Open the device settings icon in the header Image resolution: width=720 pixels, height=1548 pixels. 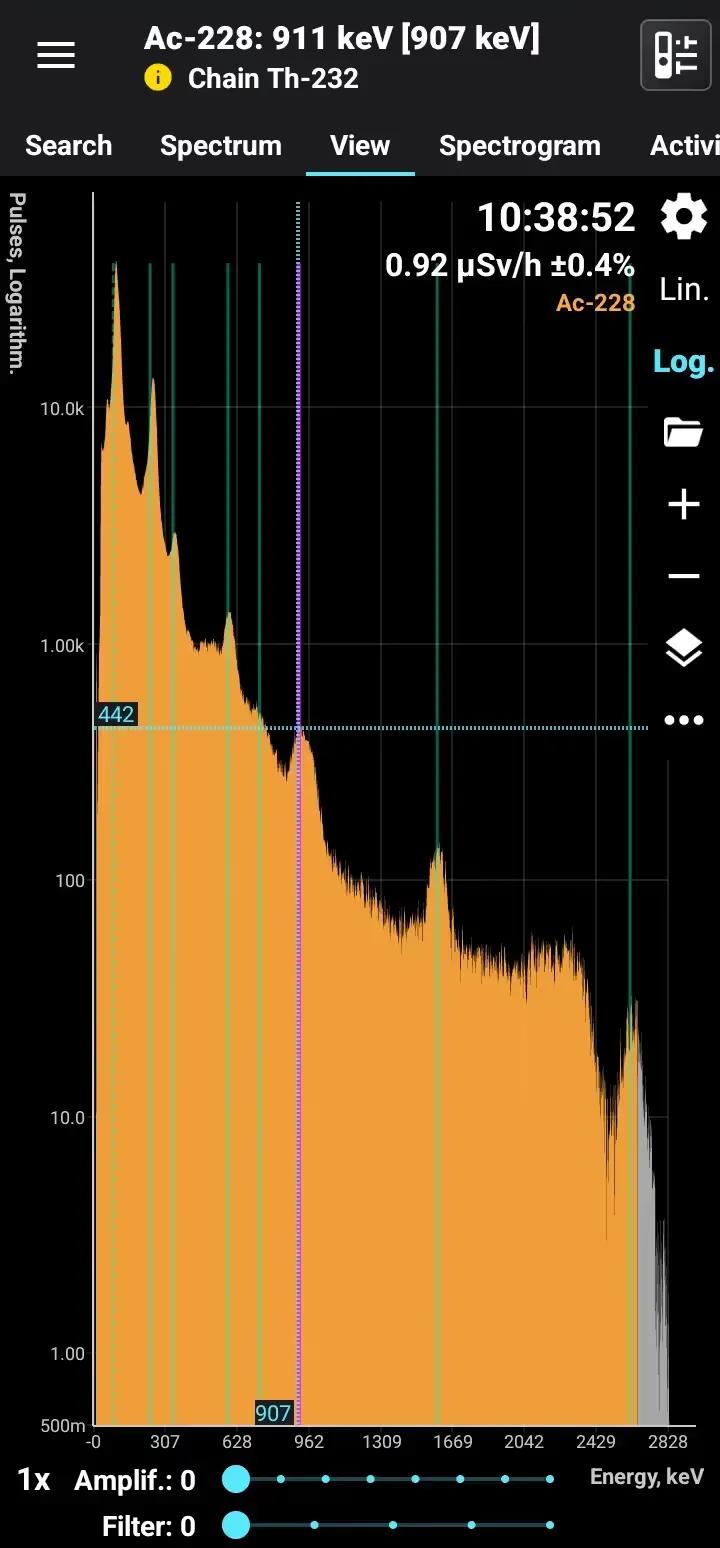pos(675,55)
